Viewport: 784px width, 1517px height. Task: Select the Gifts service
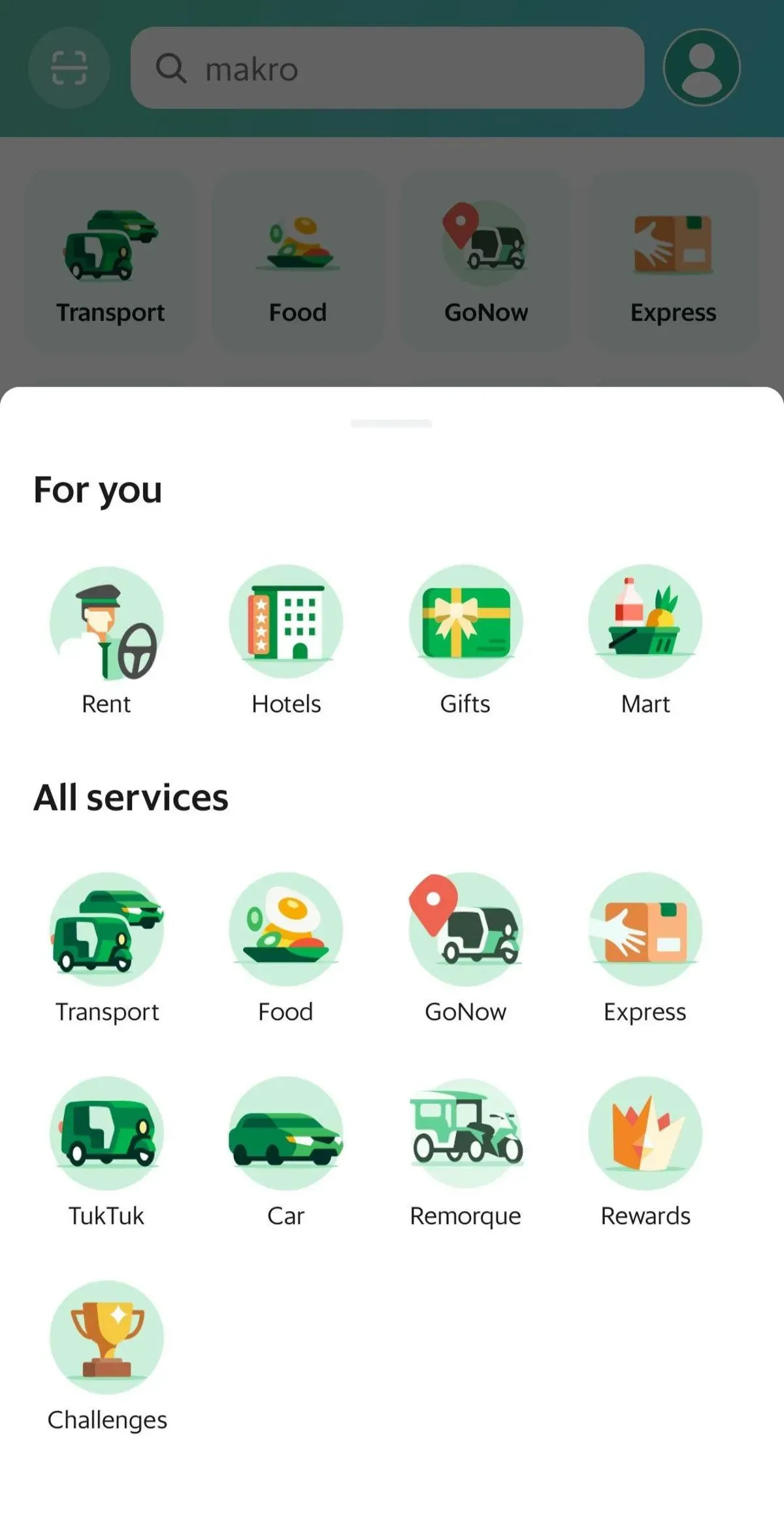click(465, 641)
